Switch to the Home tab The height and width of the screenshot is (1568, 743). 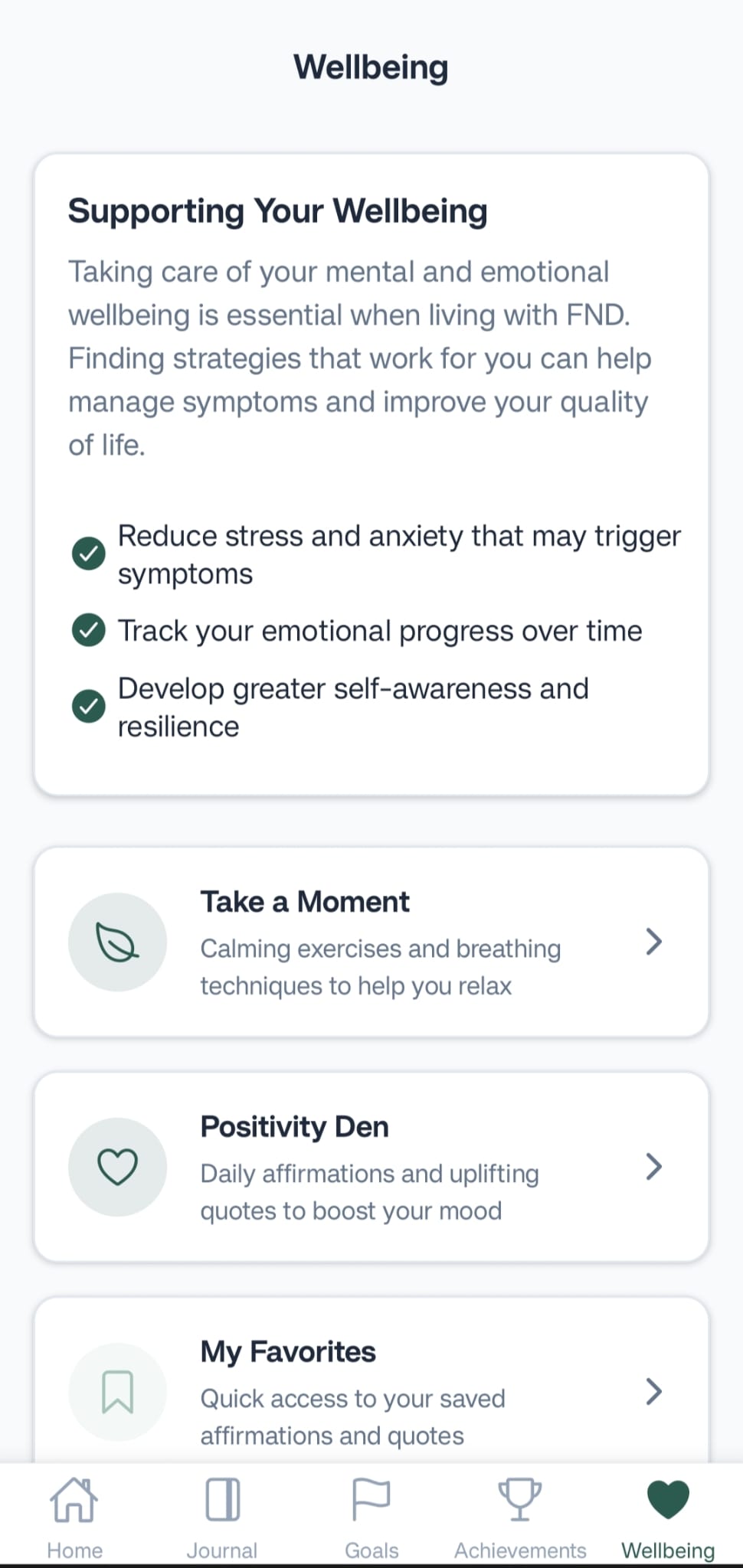click(x=74, y=1516)
